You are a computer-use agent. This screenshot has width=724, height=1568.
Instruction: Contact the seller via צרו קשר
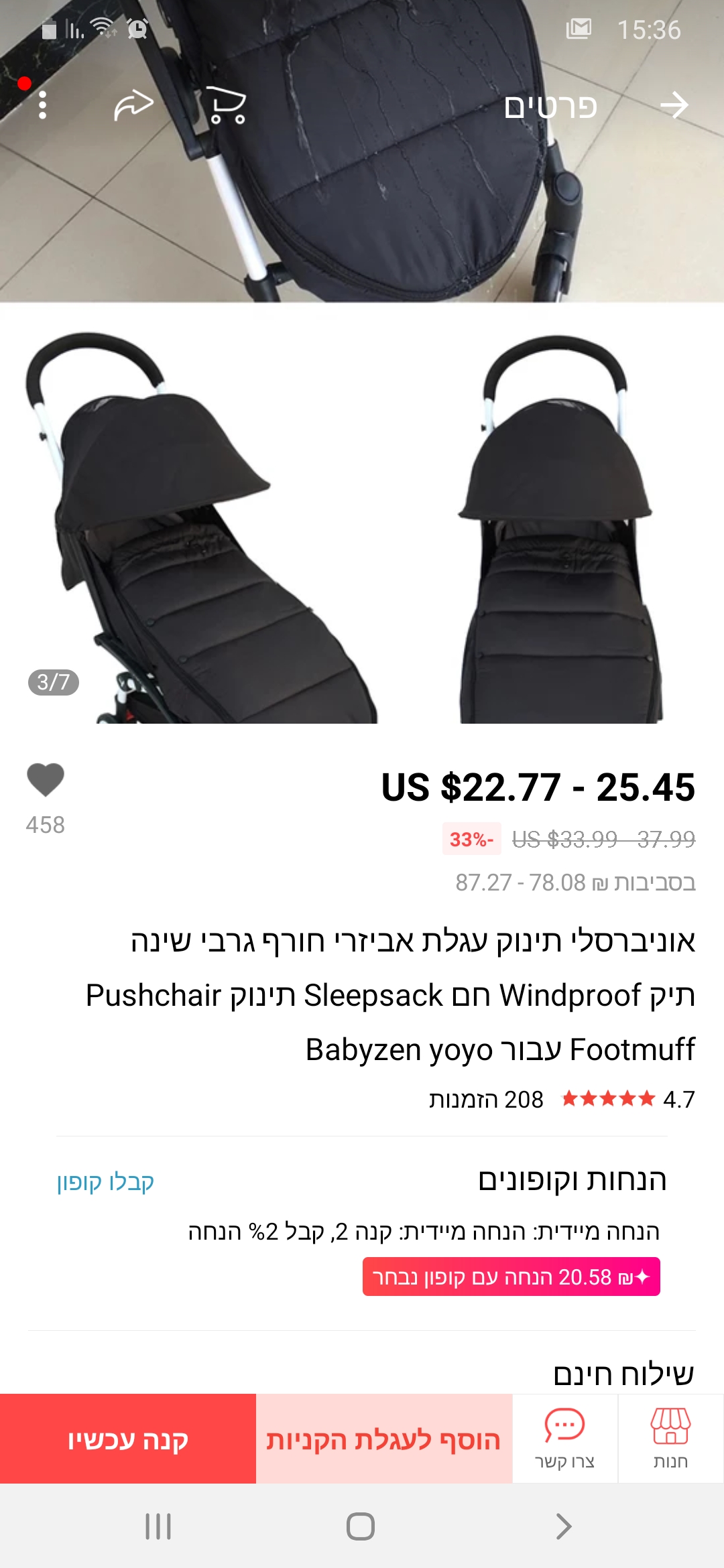pyautogui.click(x=564, y=1438)
